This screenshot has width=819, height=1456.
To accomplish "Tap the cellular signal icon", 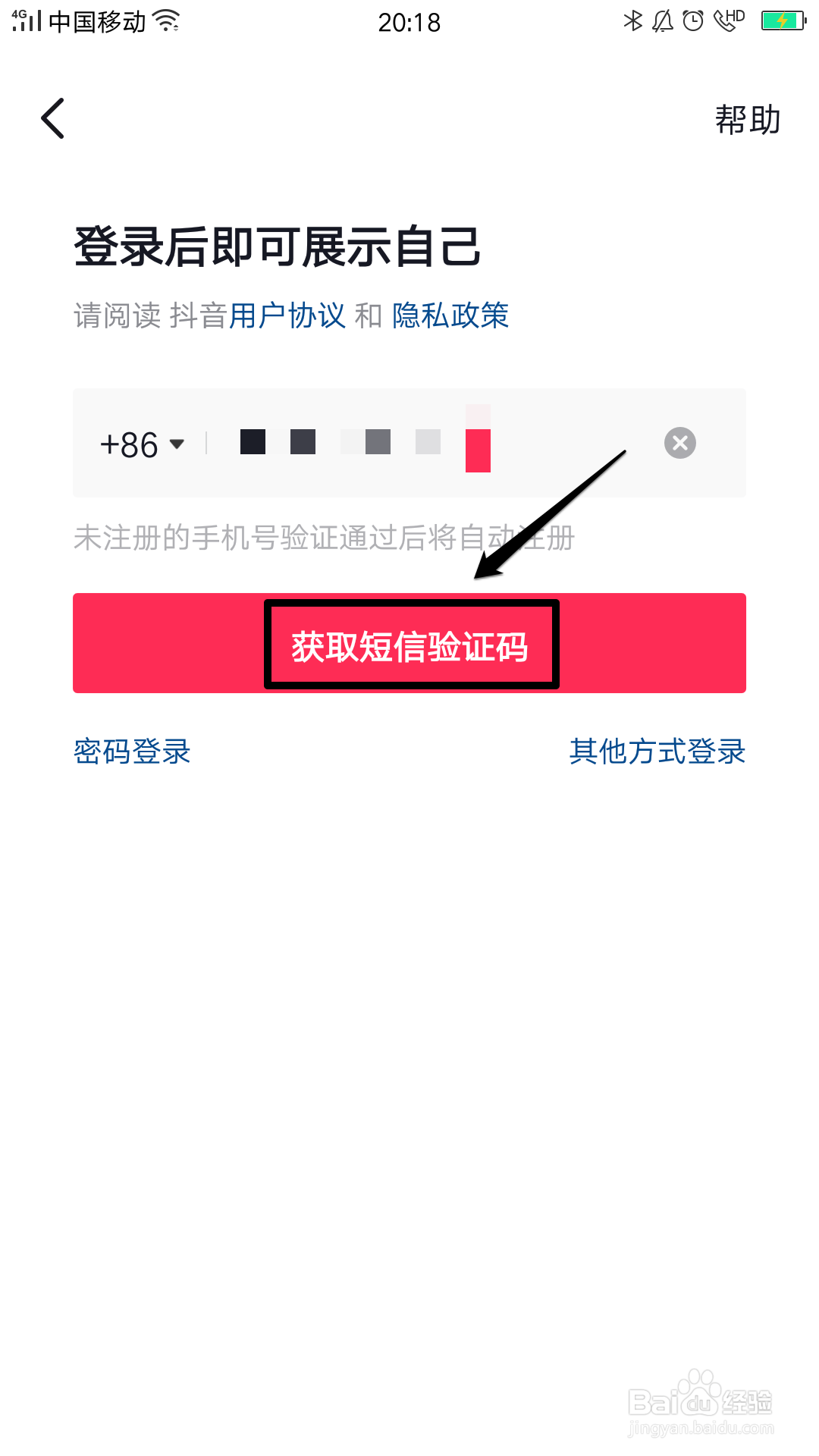I will [x=29, y=21].
